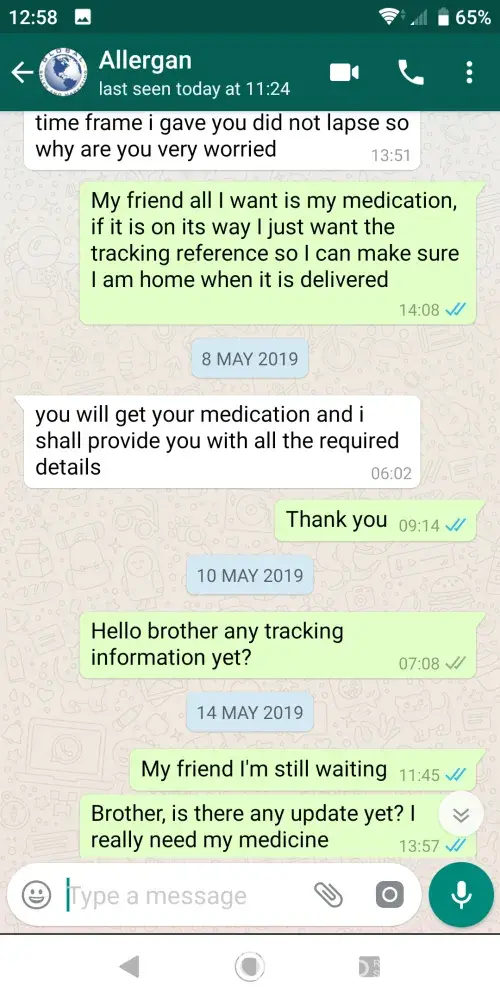Go to the home screen
This screenshot has height=1000, width=500.
pyautogui.click(x=250, y=967)
